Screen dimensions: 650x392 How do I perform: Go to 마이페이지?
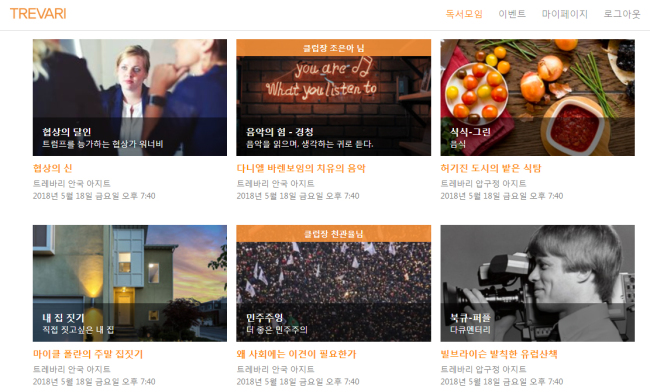point(565,14)
